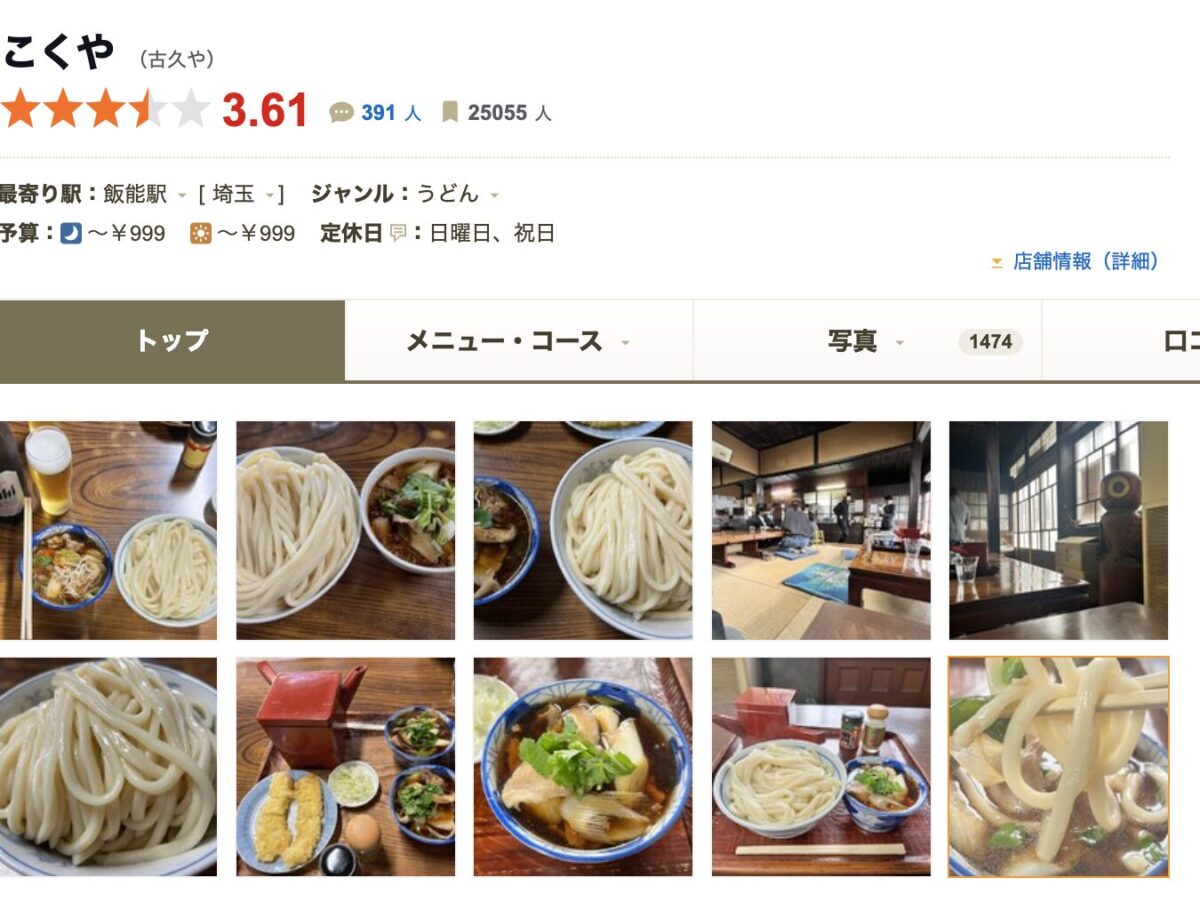Open the photo with the wooden owl statue
1200x902 pixels.
(x=1058, y=530)
